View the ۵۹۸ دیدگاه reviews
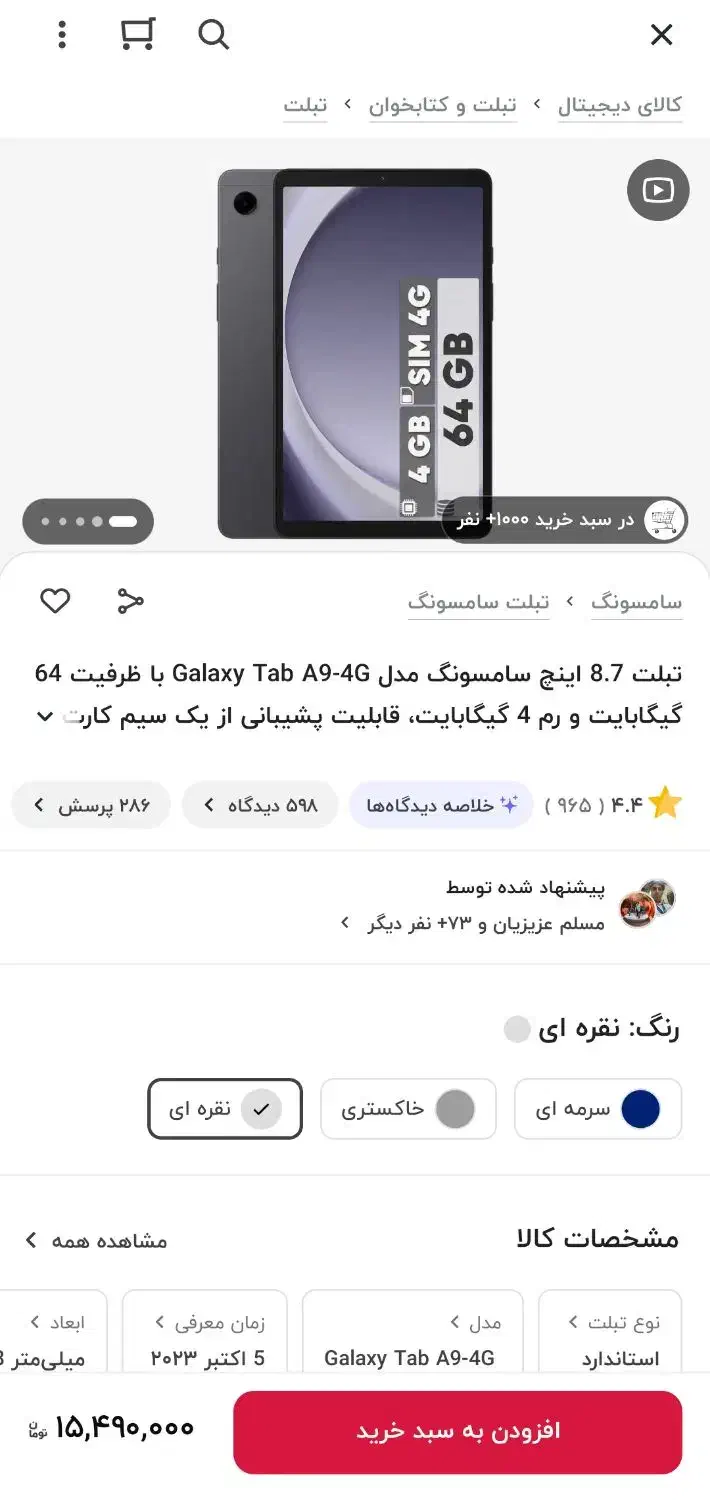The image size is (710, 1500). (x=260, y=805)
